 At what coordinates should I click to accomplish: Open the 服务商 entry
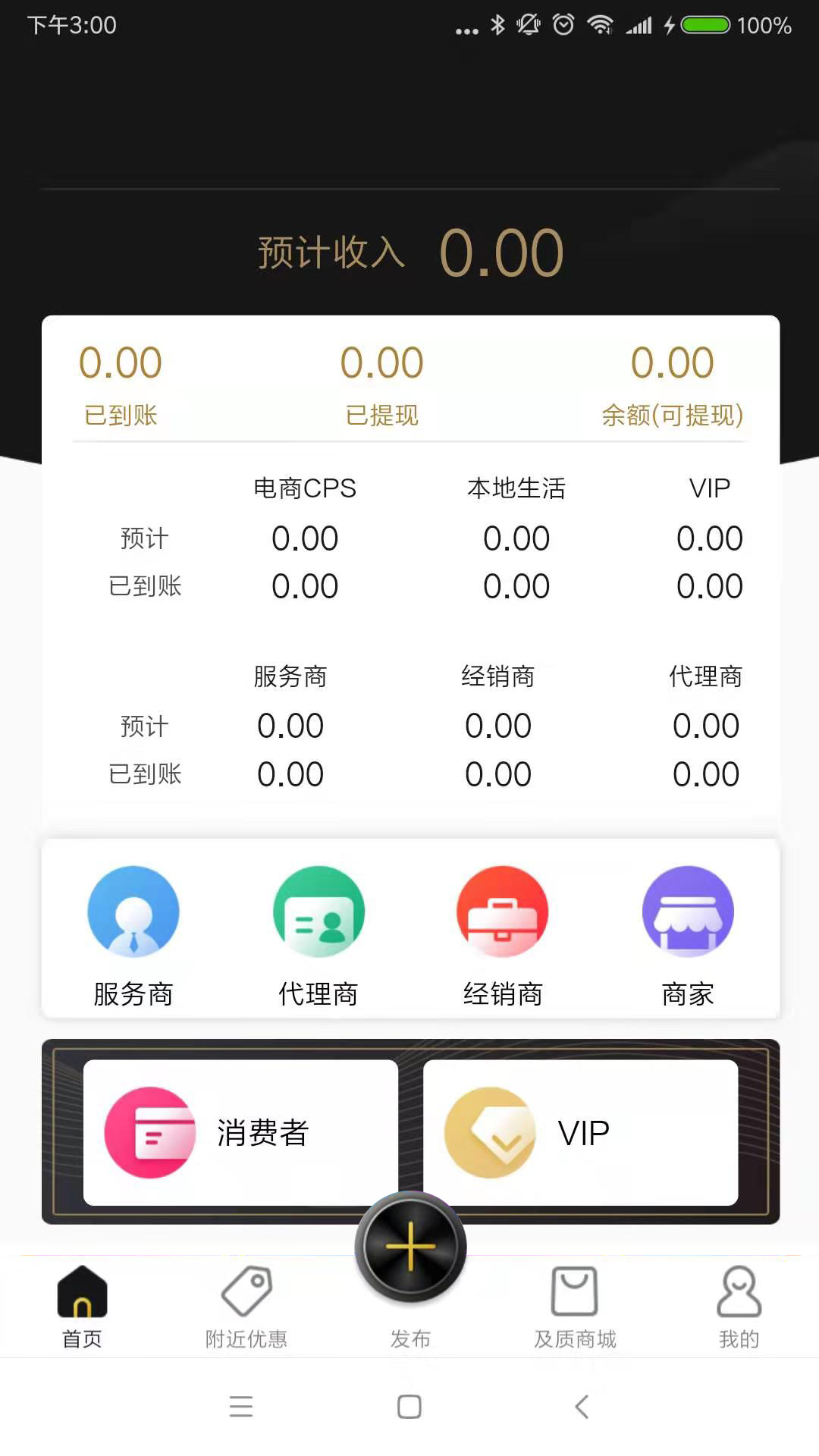tap(133, 934)
